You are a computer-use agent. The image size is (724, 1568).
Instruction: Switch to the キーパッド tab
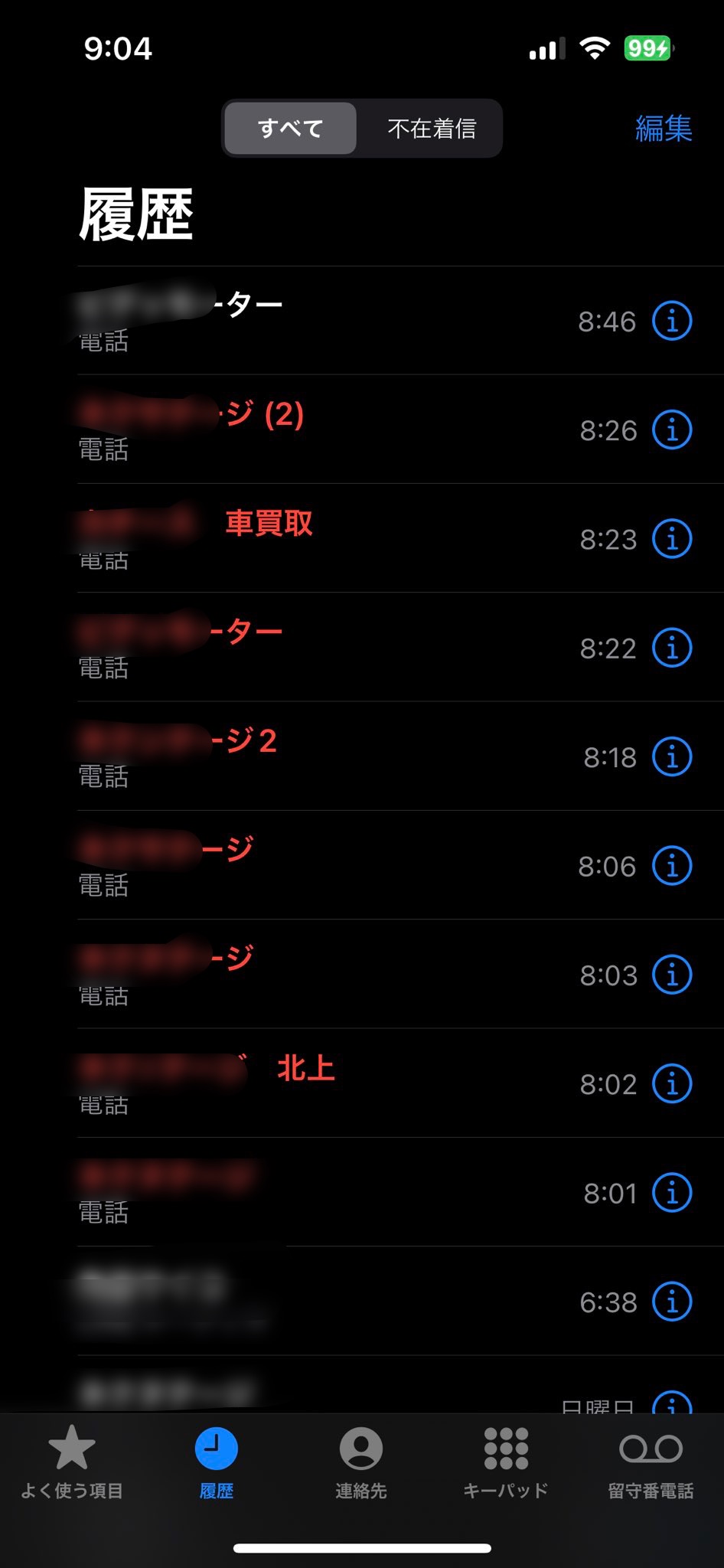pyautogui.click(x=506, y=1462)
